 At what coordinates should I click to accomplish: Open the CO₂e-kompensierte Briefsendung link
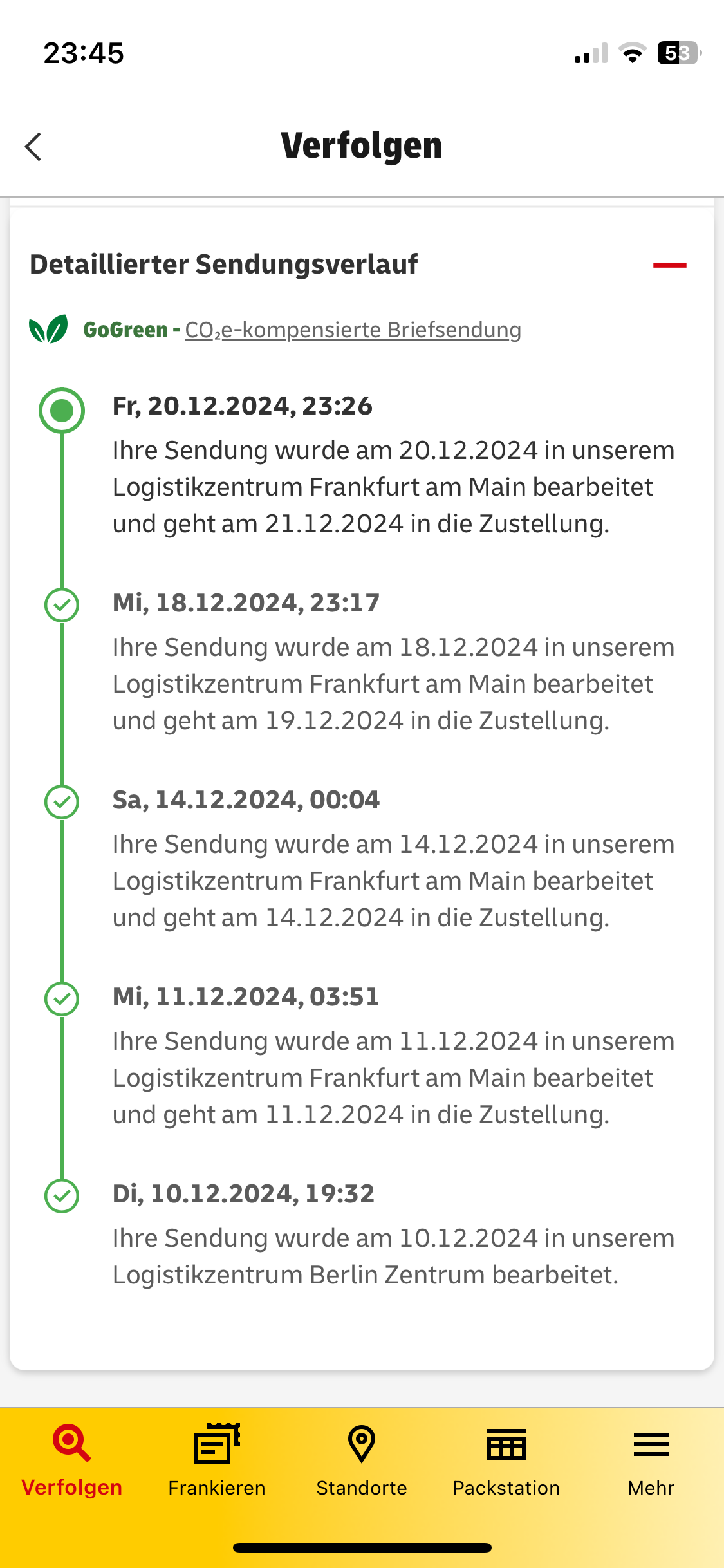coord(353,330)
